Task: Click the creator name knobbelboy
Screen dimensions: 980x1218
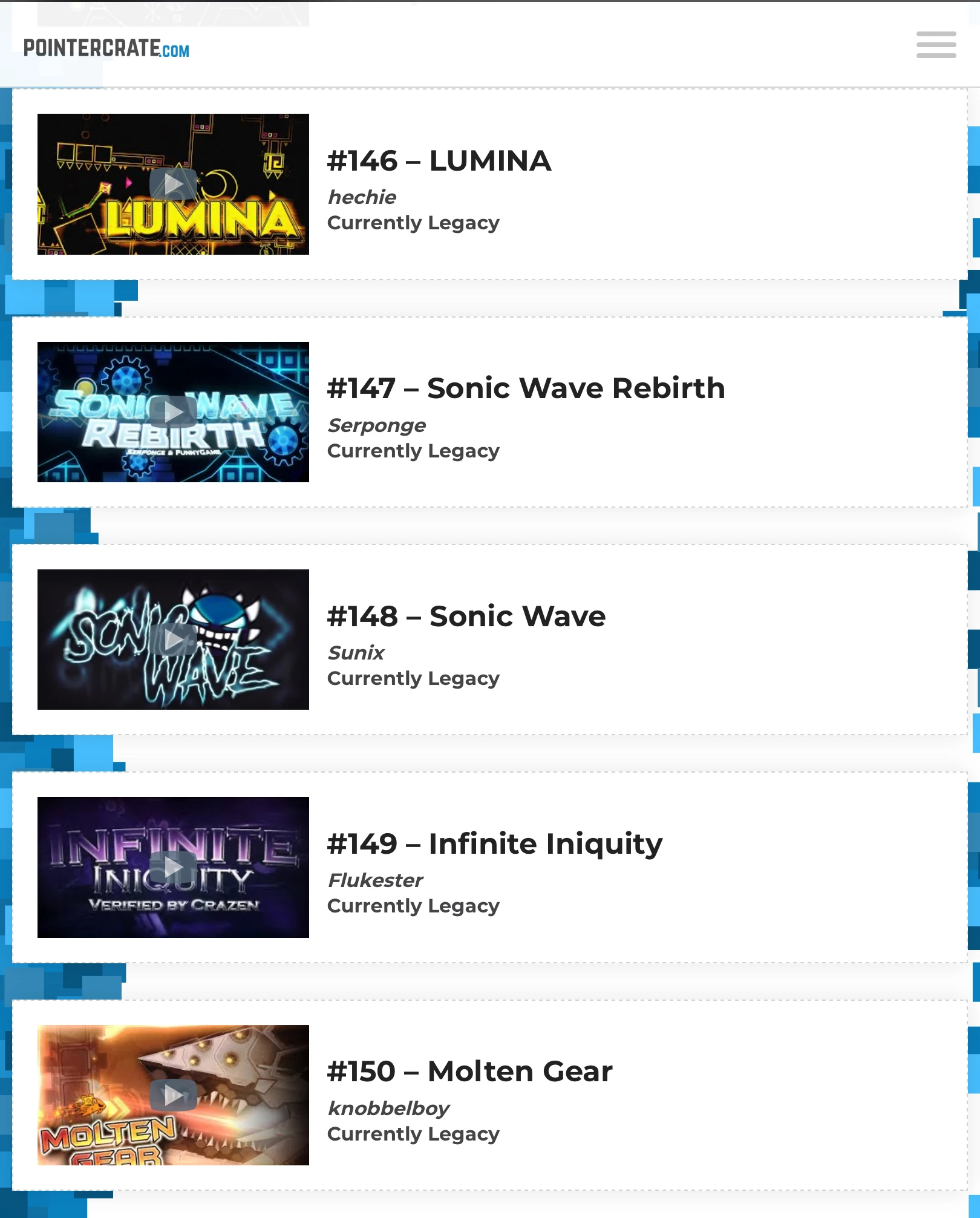Action: pyautogui.click(x=388, y=1108)
